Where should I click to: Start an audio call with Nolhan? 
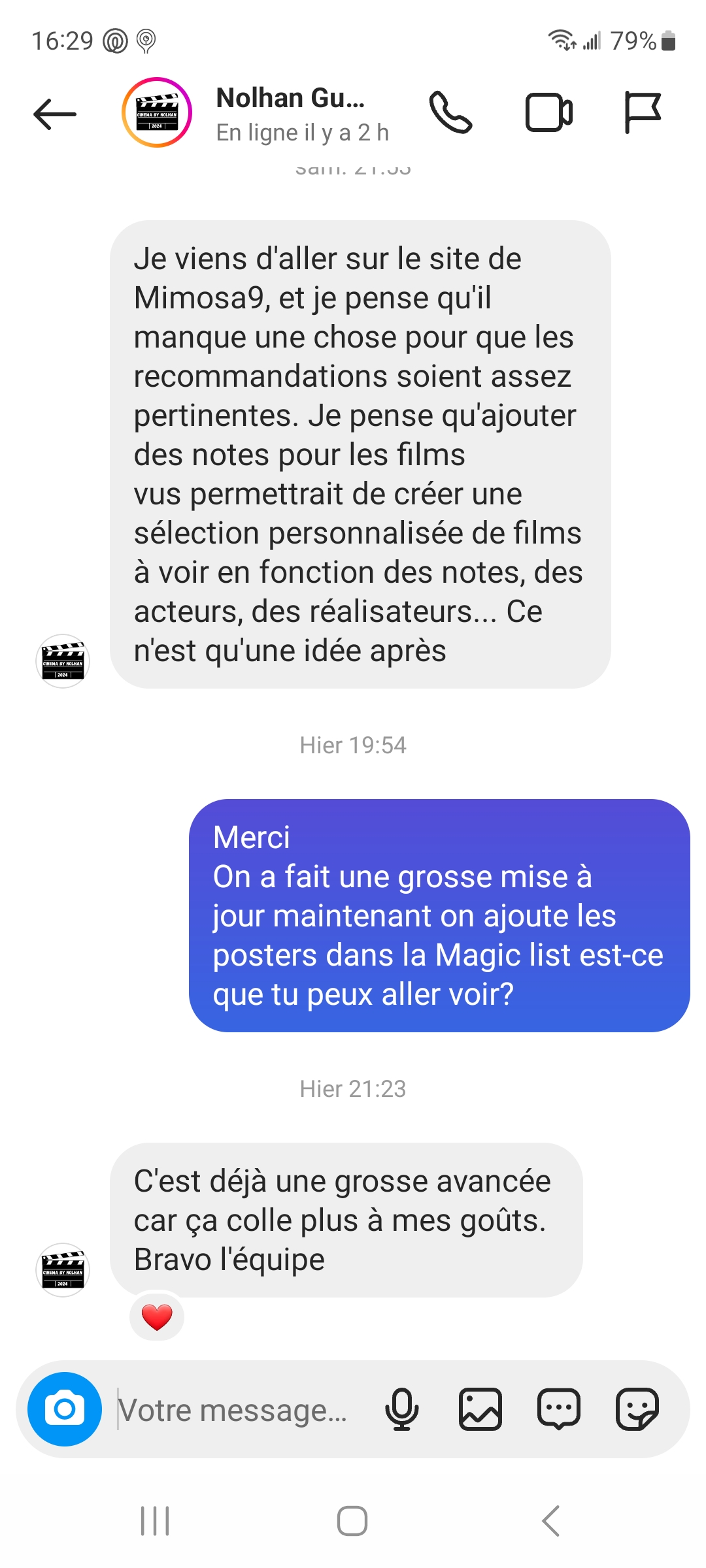coord(450,113)
